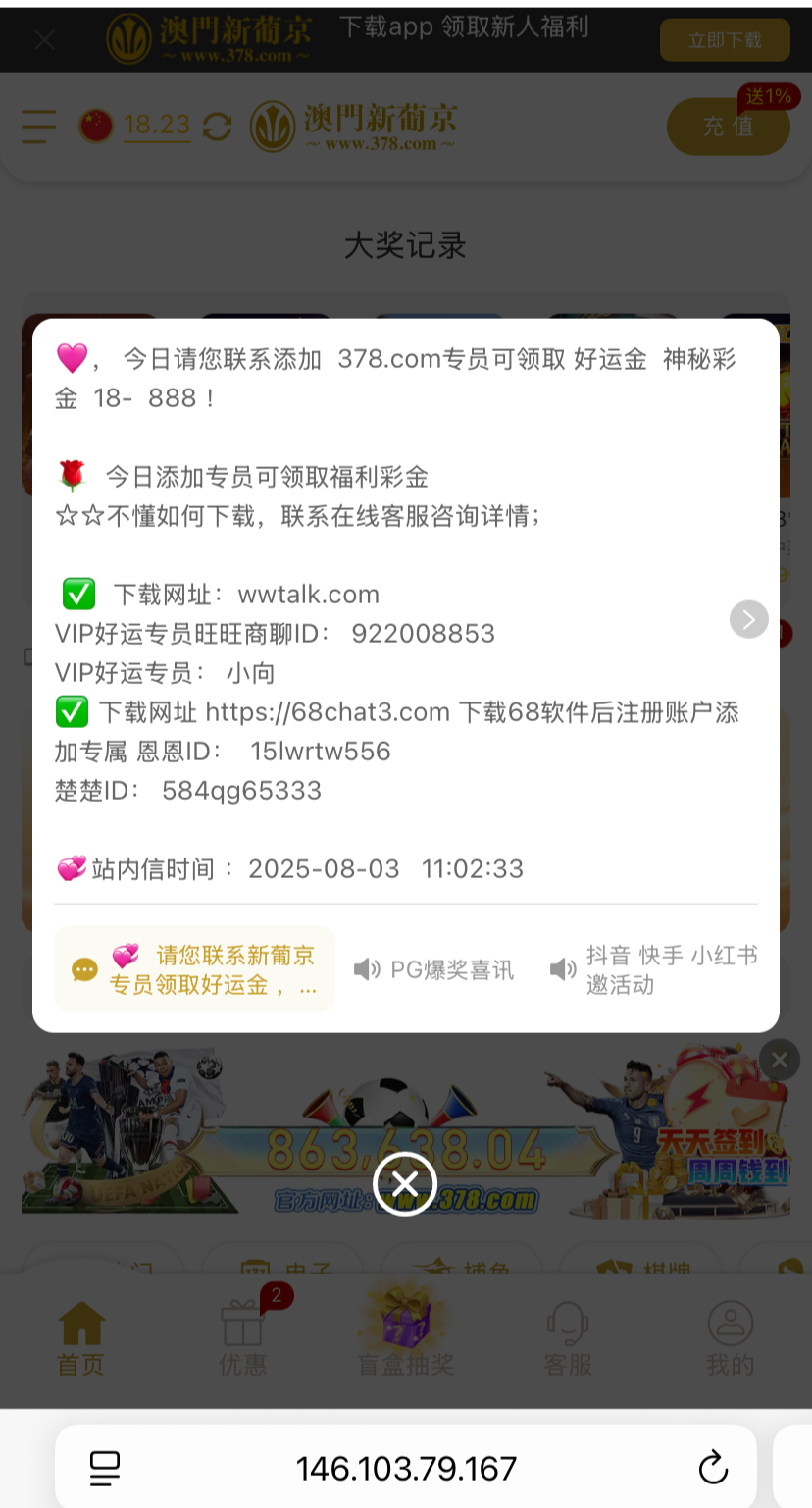Open the hamburger drawer menu
Screen dimensions: 812x1508
[39, 127]
